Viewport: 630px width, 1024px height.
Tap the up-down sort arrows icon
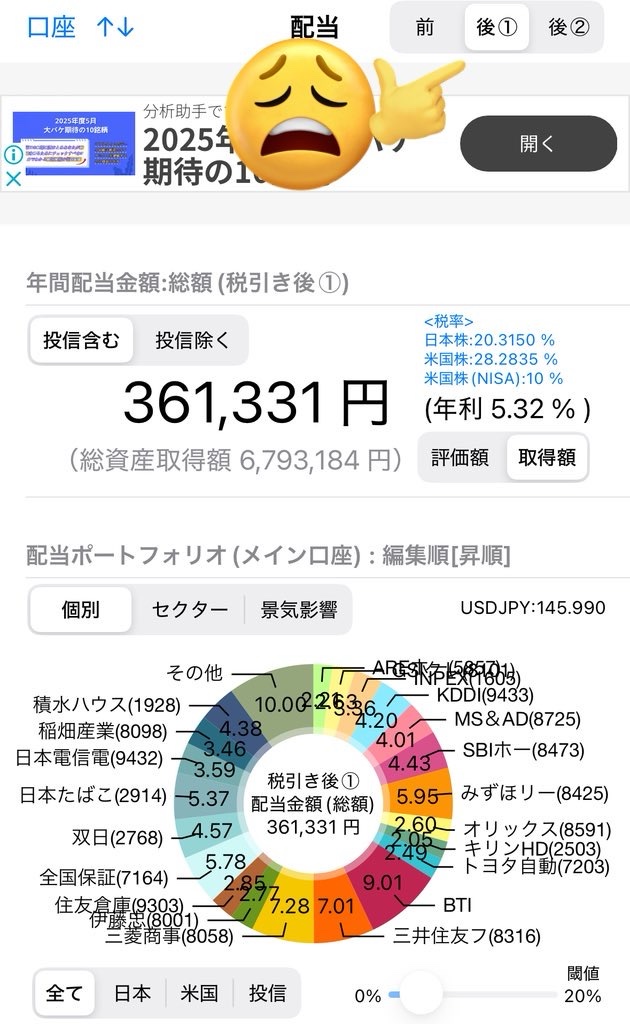pyautogui.click(x=116, y=27)
